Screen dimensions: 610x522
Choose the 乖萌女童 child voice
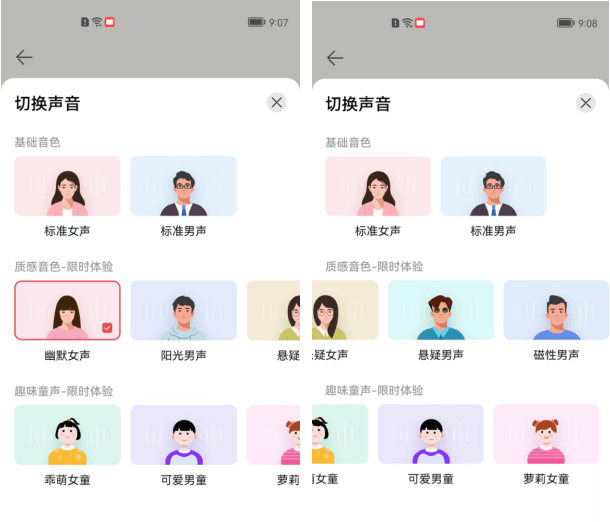tap(67, 434)
